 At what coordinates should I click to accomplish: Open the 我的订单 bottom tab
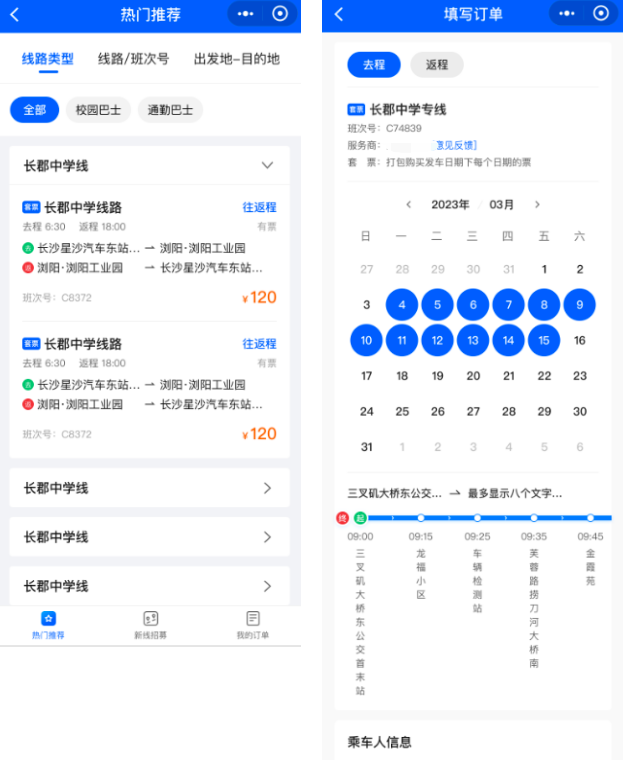(252, 625)
